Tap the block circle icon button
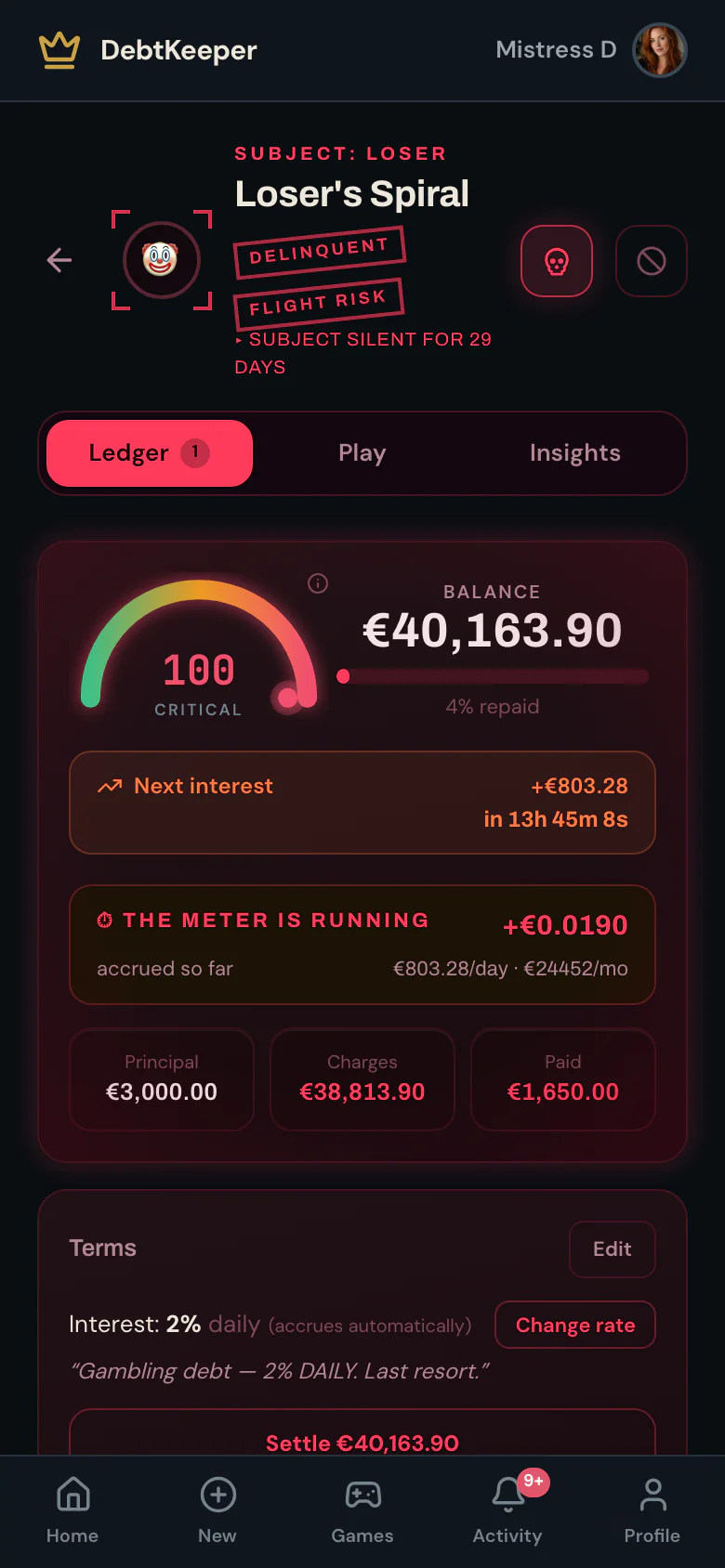Screen dimensions: 725x1568 [x=652, y=261]
